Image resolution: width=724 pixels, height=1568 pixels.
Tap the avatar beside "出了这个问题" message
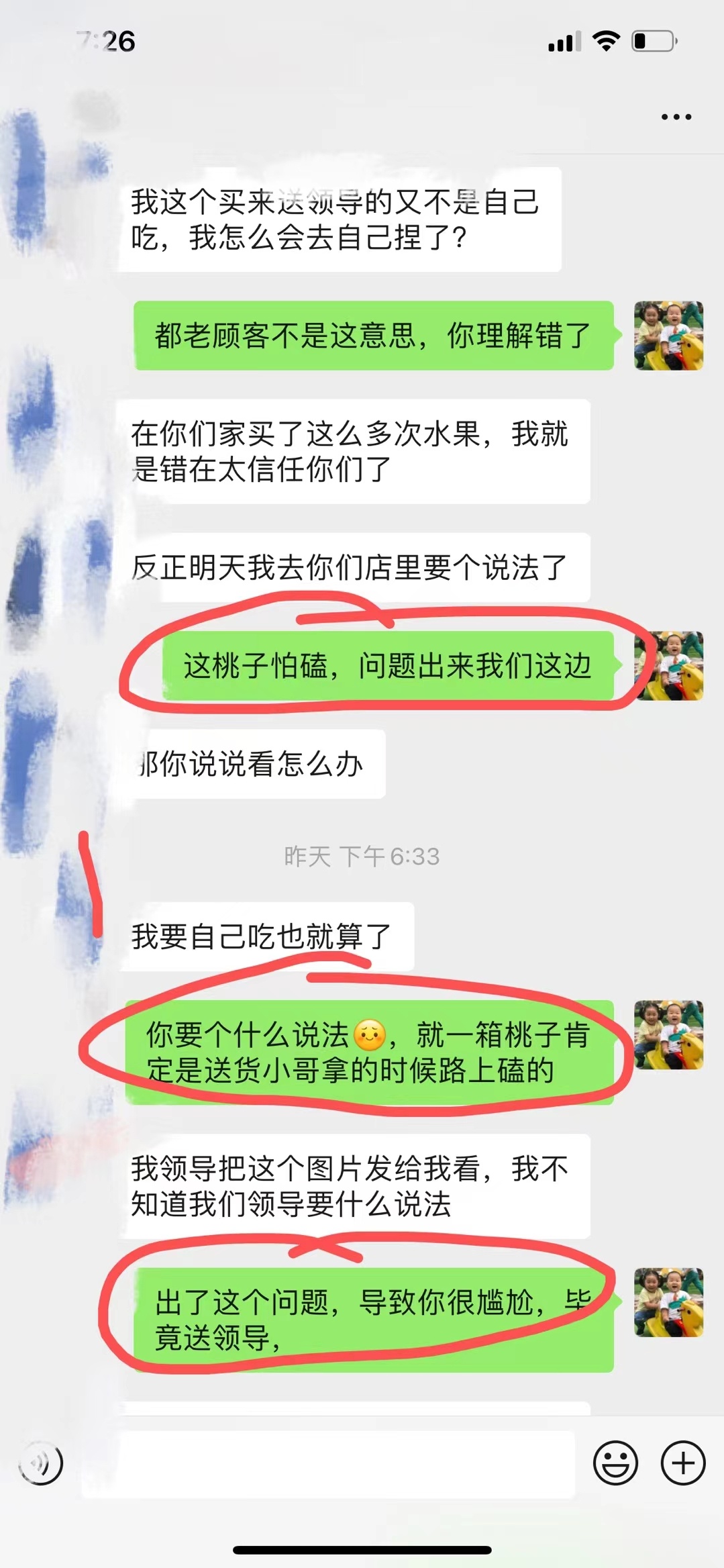point(668,1302)
